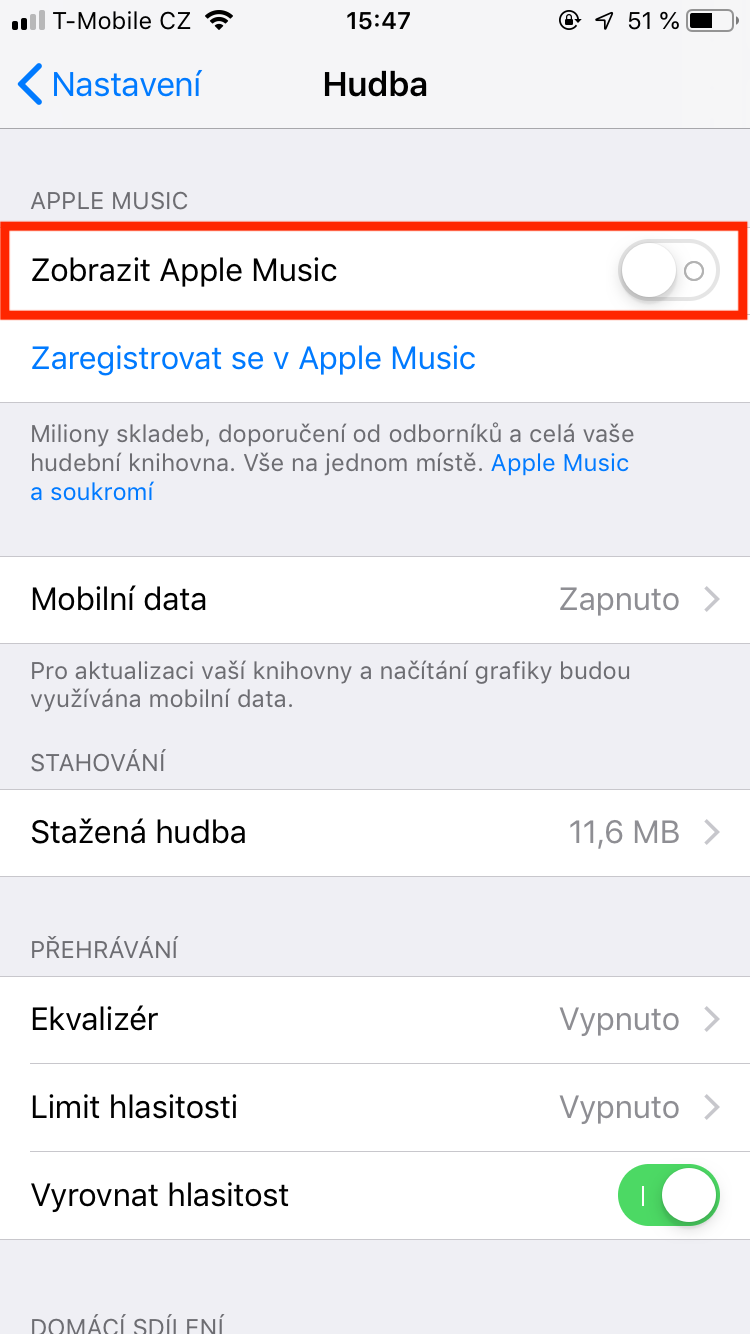Turn off Vyrovnat hlasitost
The width and height of the screenshot is (750, 1334).
click(x=668, y=1195)
